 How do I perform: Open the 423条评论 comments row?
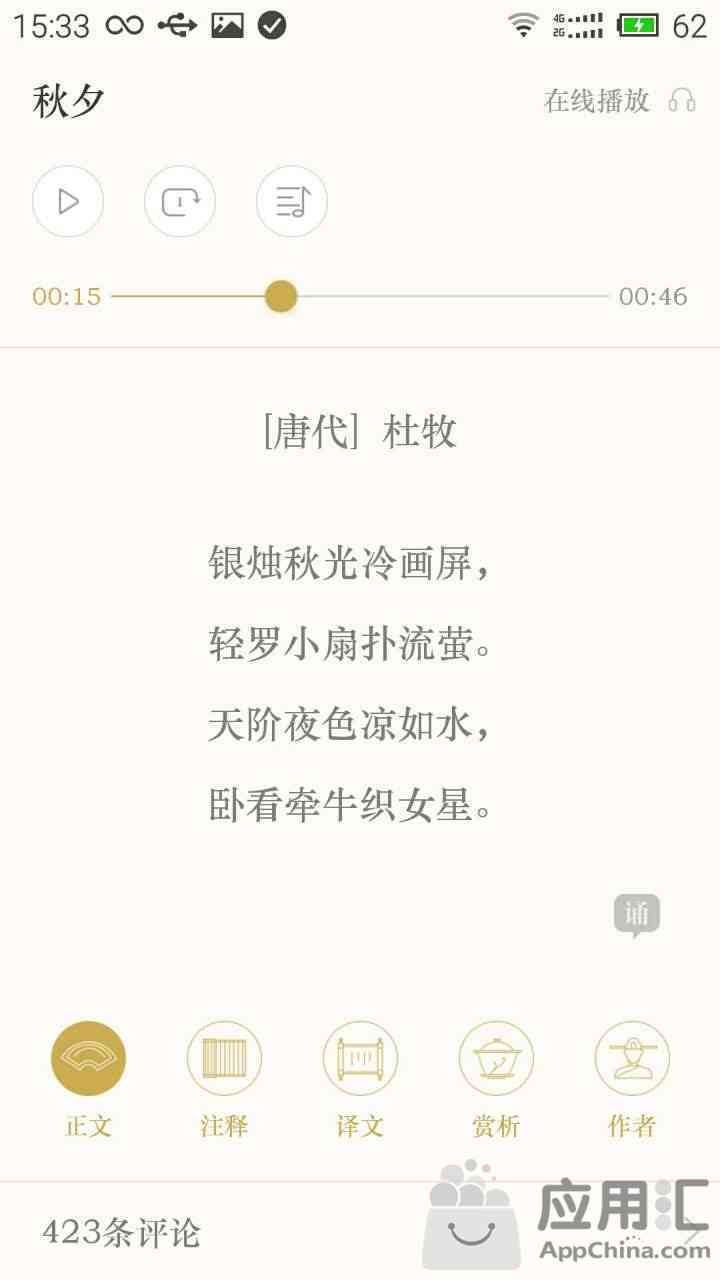pyautogui.click(x=200, y=1232)
